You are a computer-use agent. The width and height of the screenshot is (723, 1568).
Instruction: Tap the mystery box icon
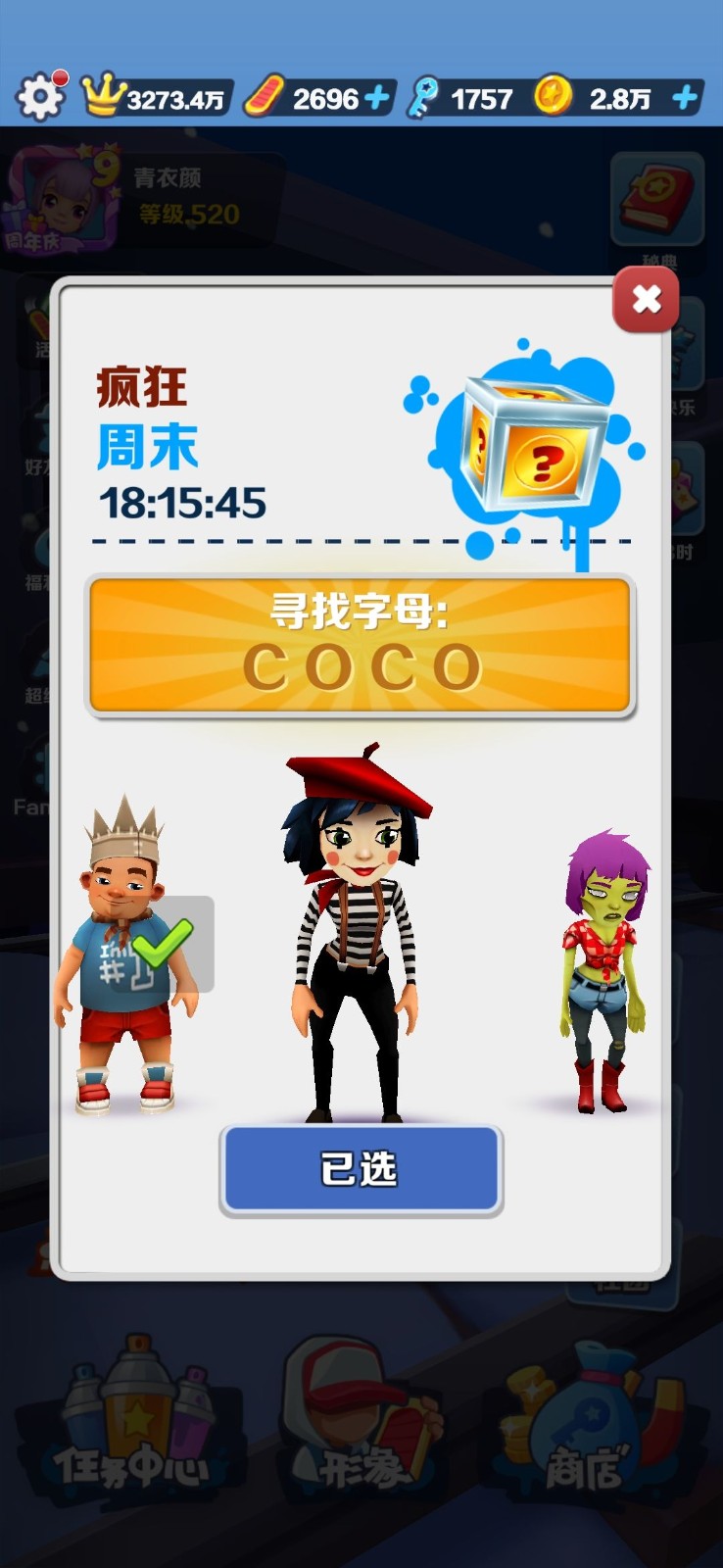tap(531, 446)
